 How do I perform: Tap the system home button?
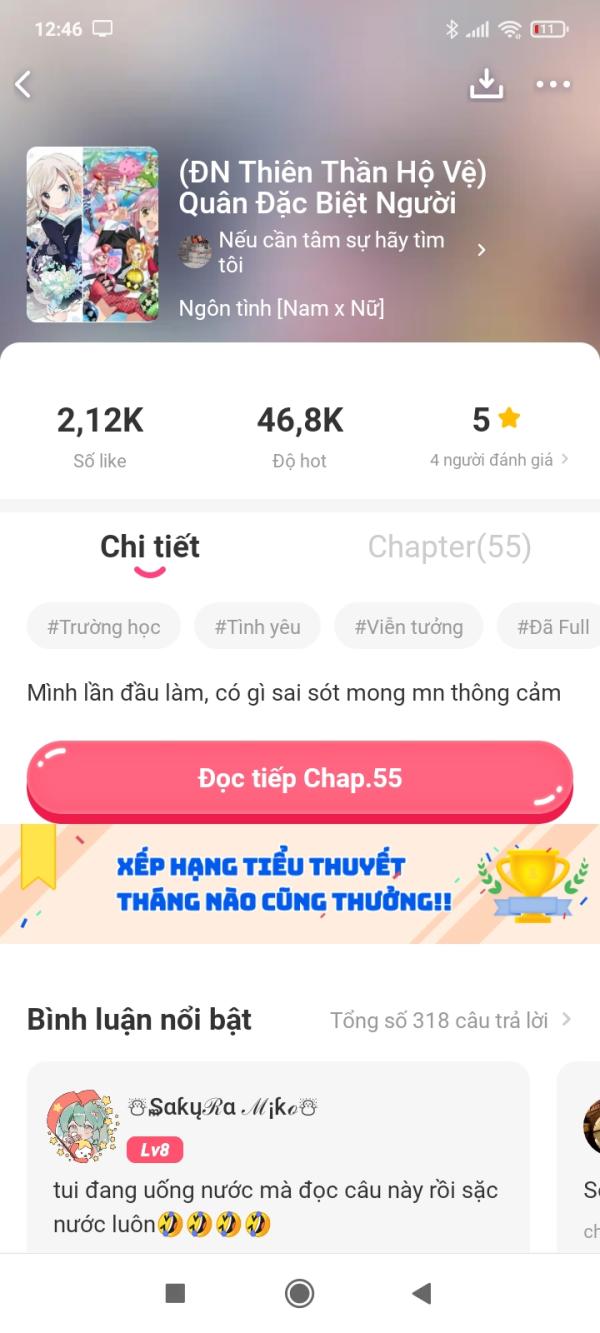tap(299, 1293)
